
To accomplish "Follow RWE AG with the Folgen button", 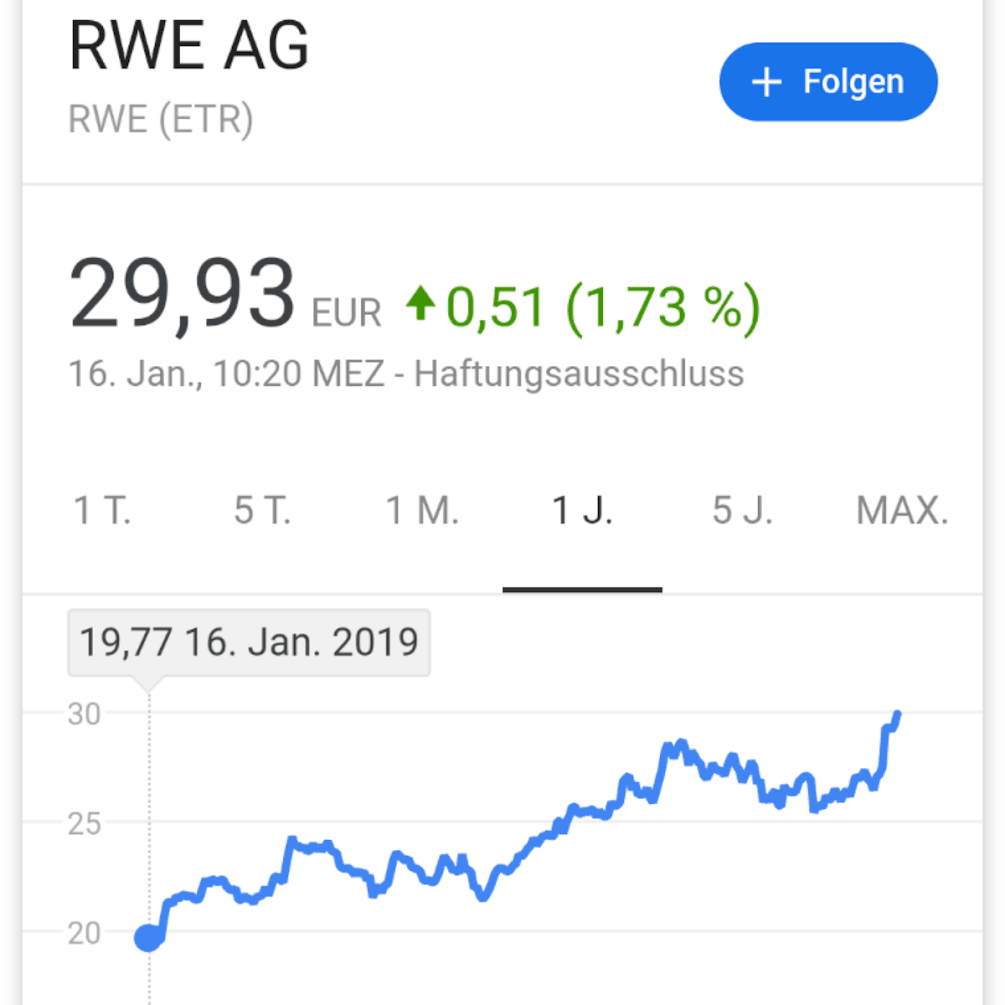I will click(x=828, y=82).
